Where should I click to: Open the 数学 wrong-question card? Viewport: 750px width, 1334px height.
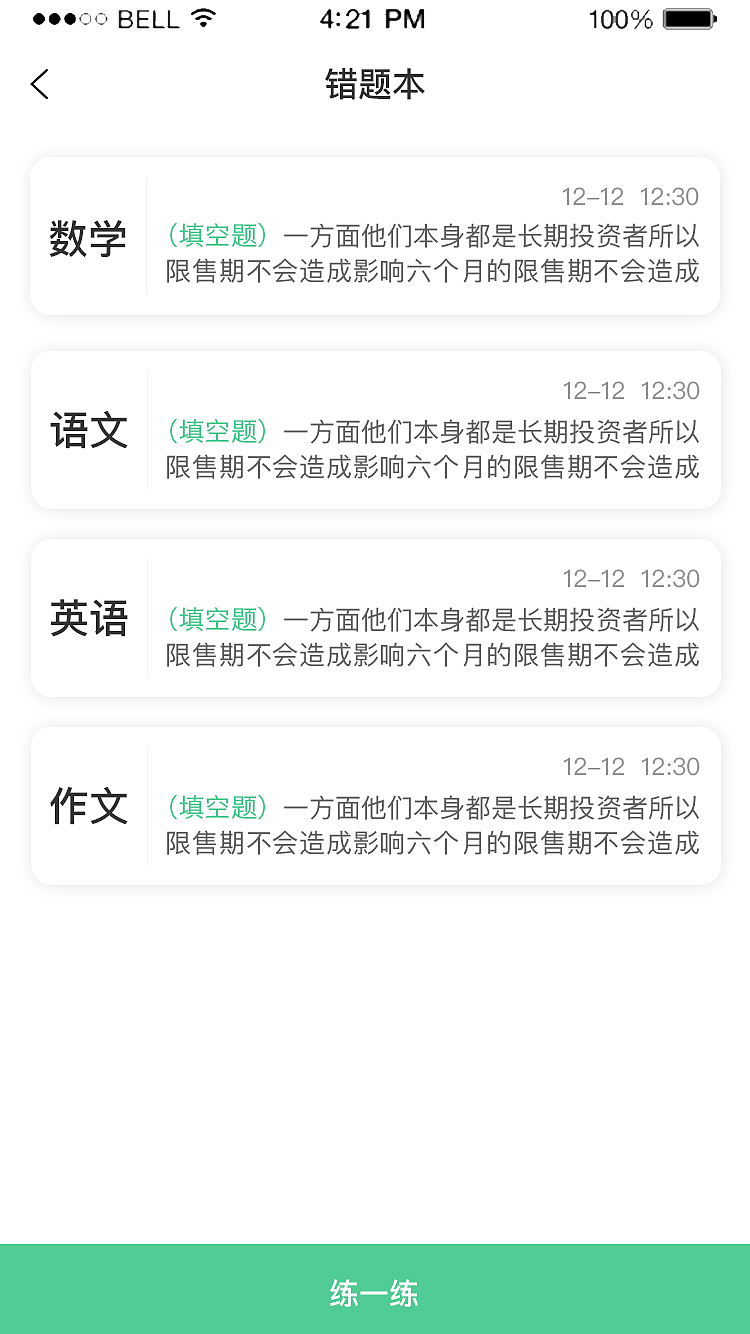click(x=375, y=237)
